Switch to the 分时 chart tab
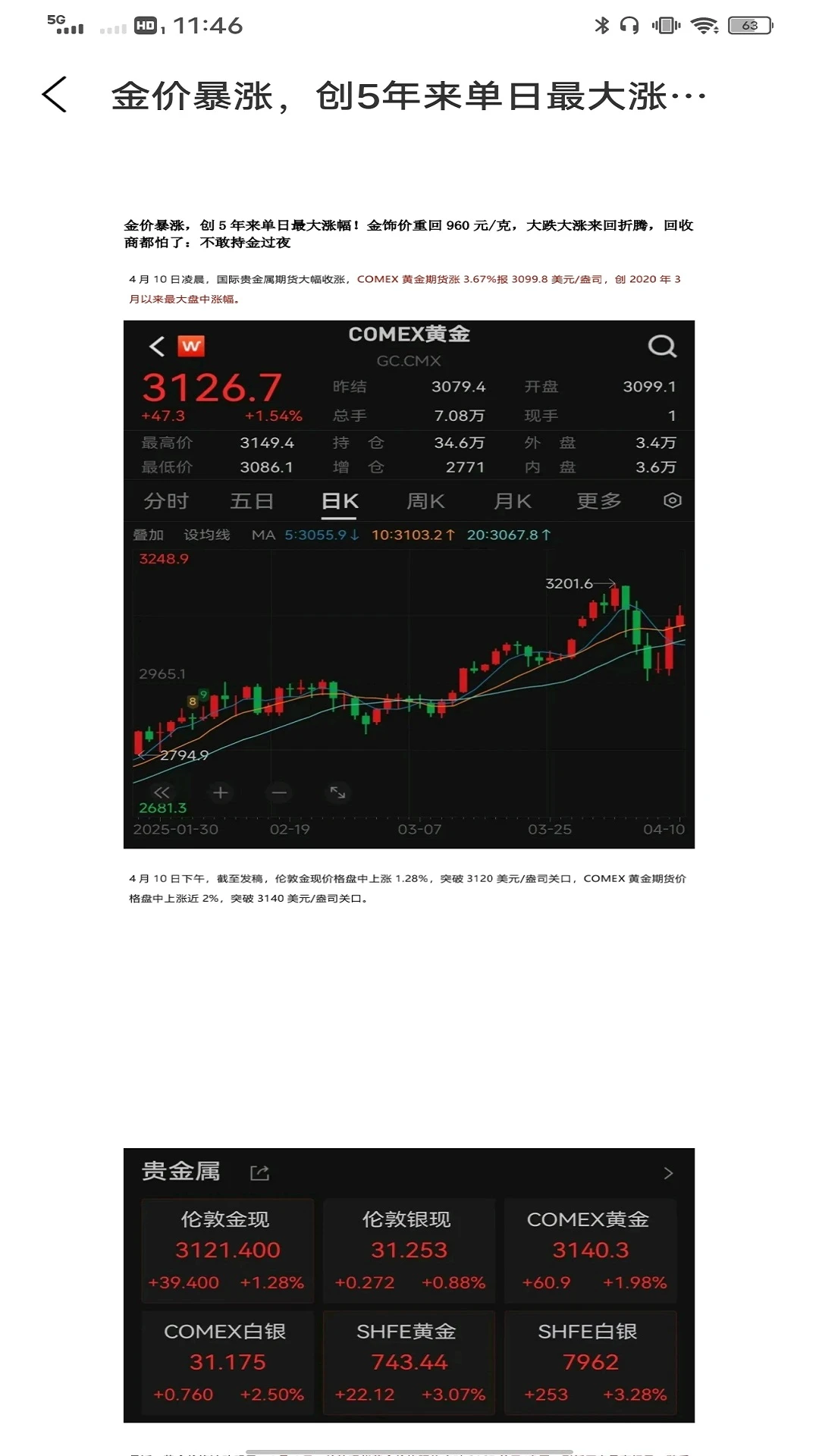819x1456 pixels. pyautogui.click(x=167, y=500)
